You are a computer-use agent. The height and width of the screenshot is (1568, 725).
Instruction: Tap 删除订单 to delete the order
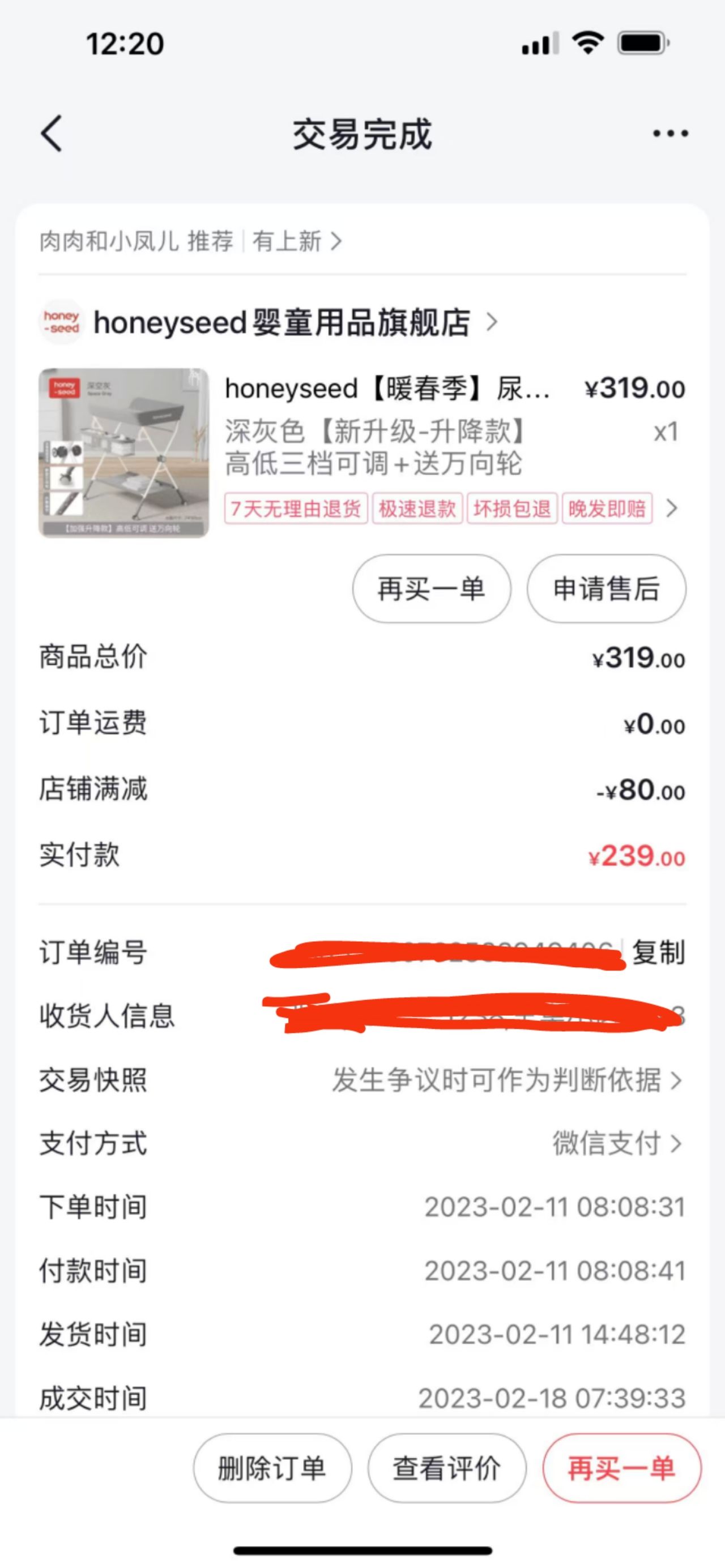pos(272,1468)
